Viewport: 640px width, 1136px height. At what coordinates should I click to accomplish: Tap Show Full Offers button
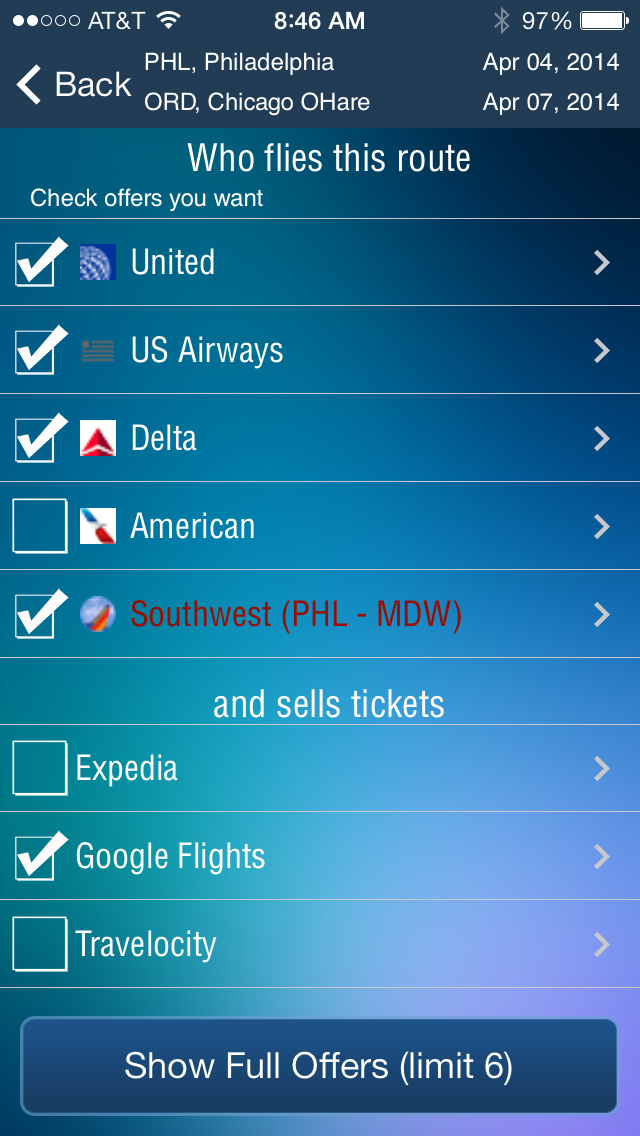coord(319,1066)
